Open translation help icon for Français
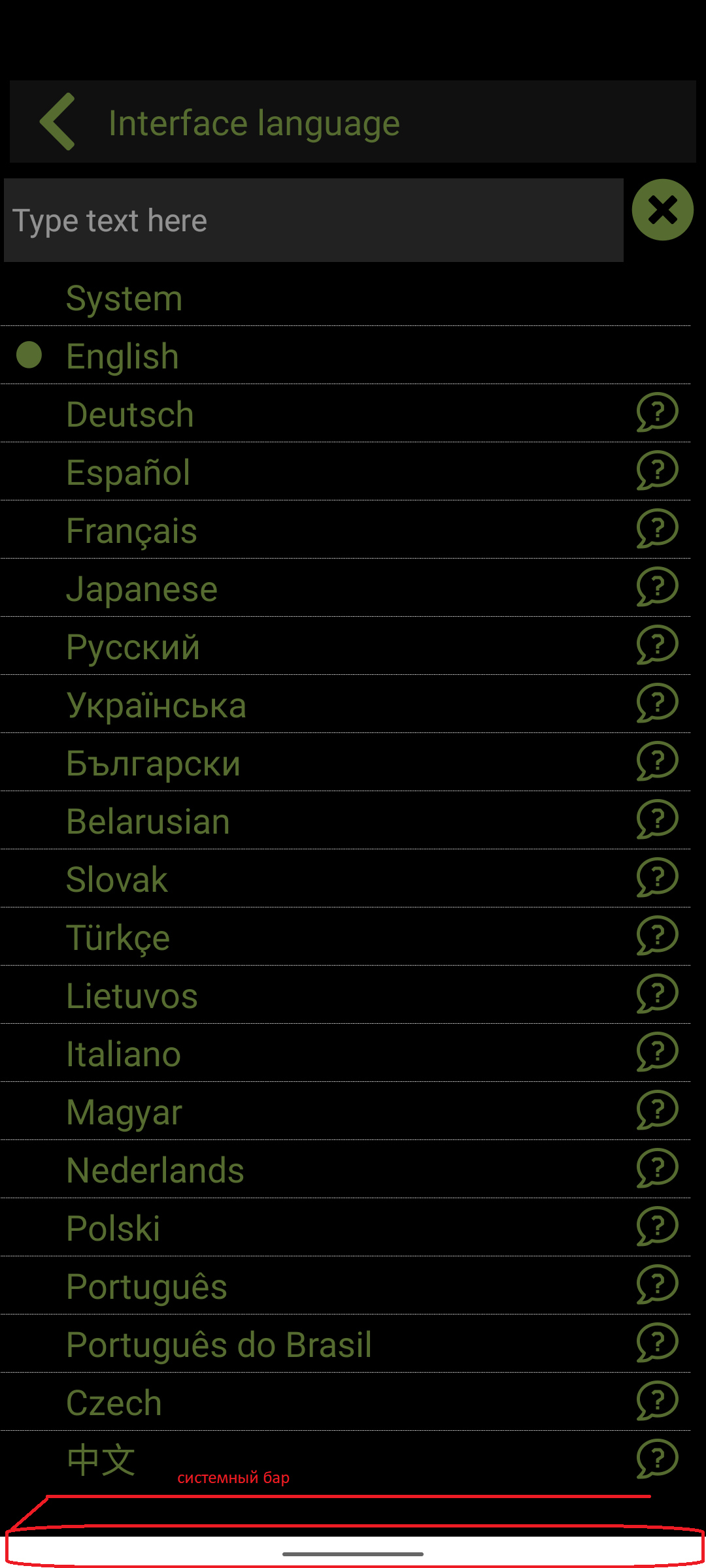Image resolution: width=706 pixels, height=1568 pixels. (657, 529)
